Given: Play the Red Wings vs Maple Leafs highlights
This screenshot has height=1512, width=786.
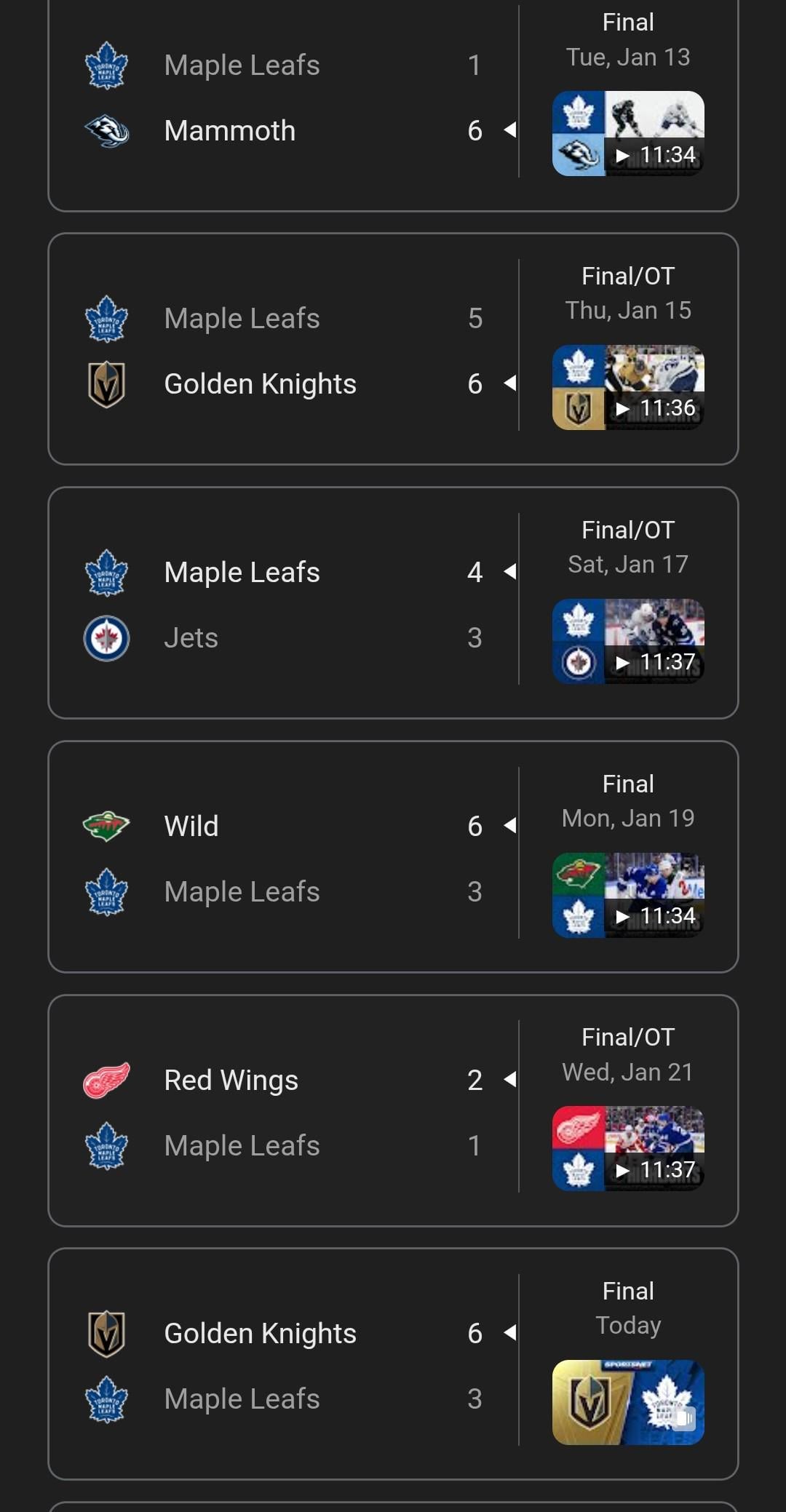Looking at the screenshot, I should pyautogui.click(x=628, y=1148).
